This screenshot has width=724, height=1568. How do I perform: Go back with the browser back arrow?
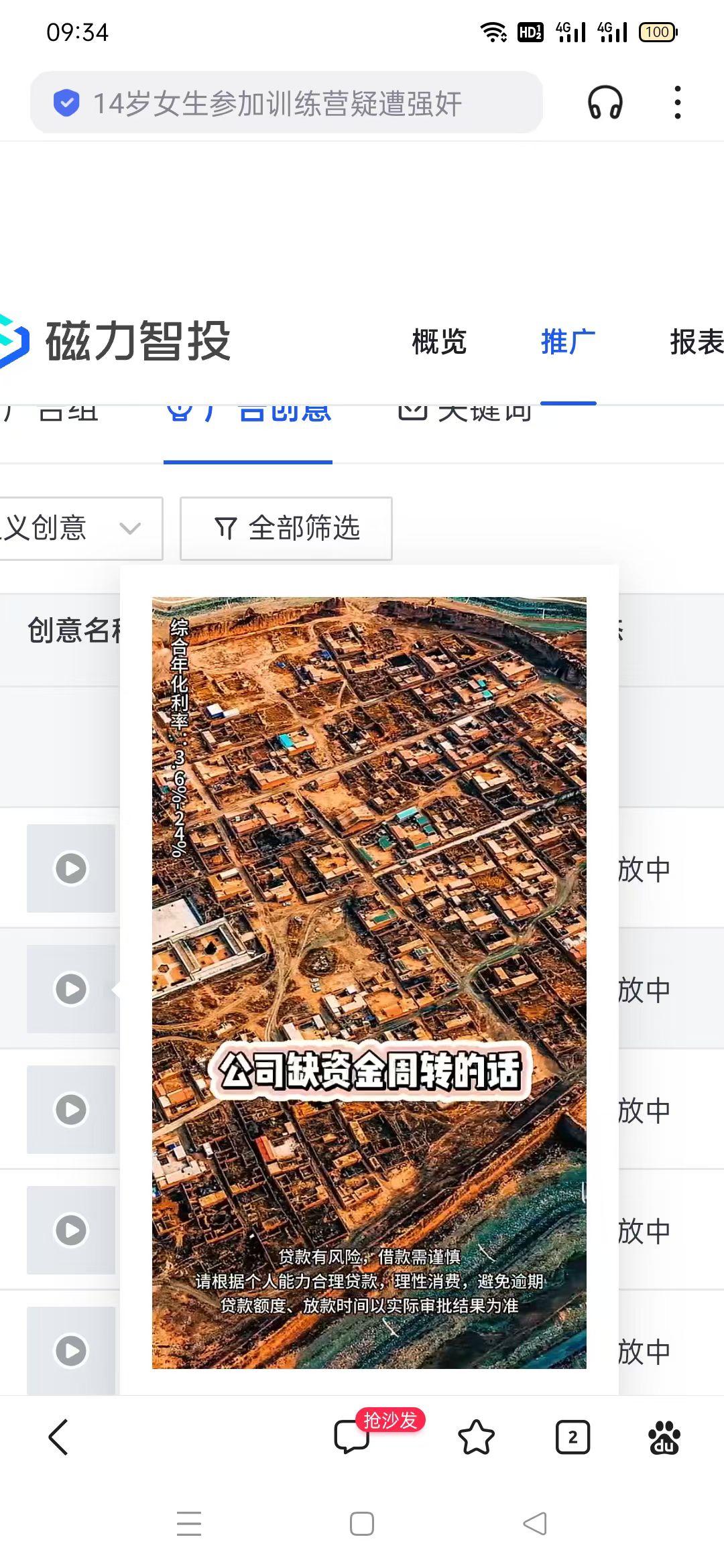pos(59,1437)
